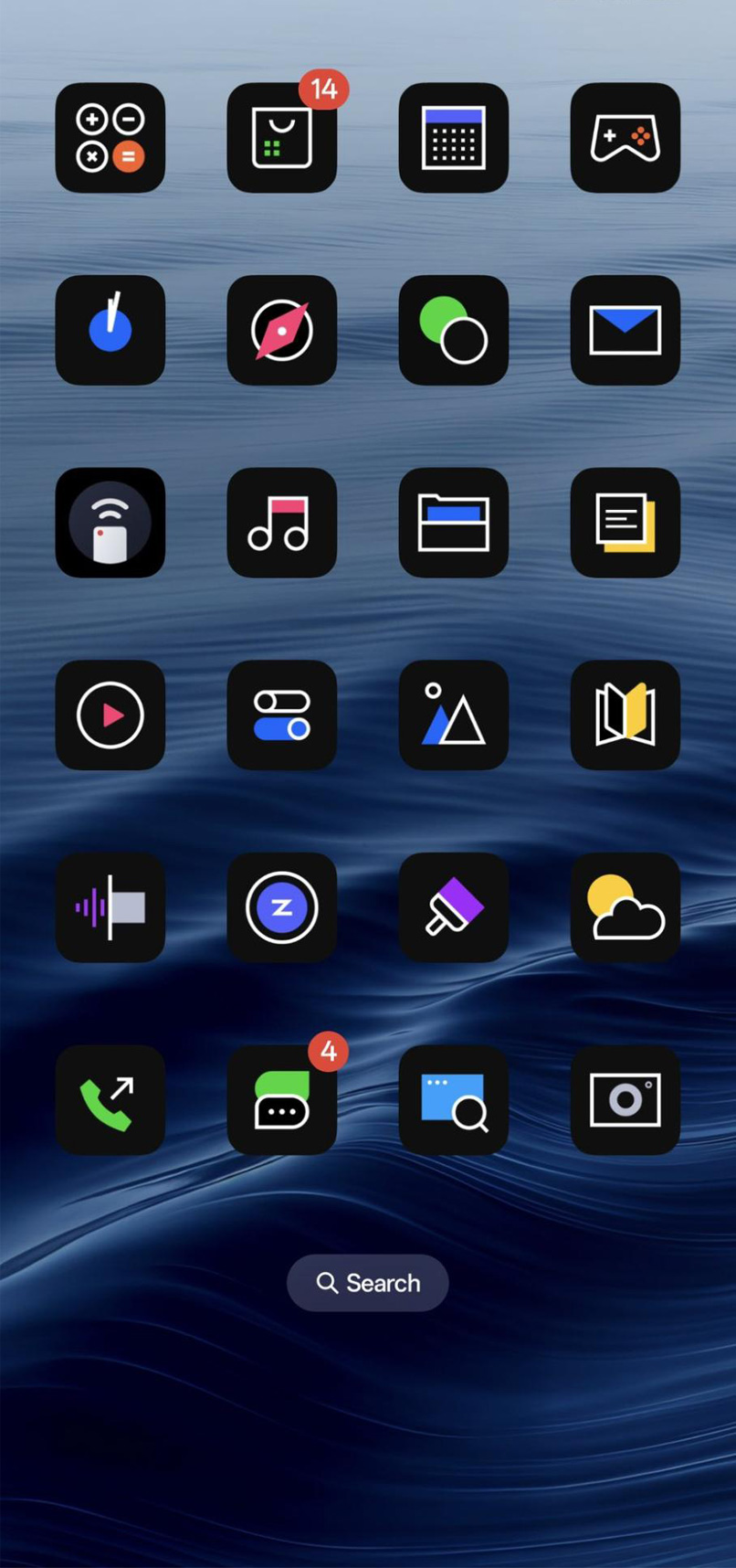Launch the cleaner brush app
The image size is (736, 1568).
coord(454,907)
